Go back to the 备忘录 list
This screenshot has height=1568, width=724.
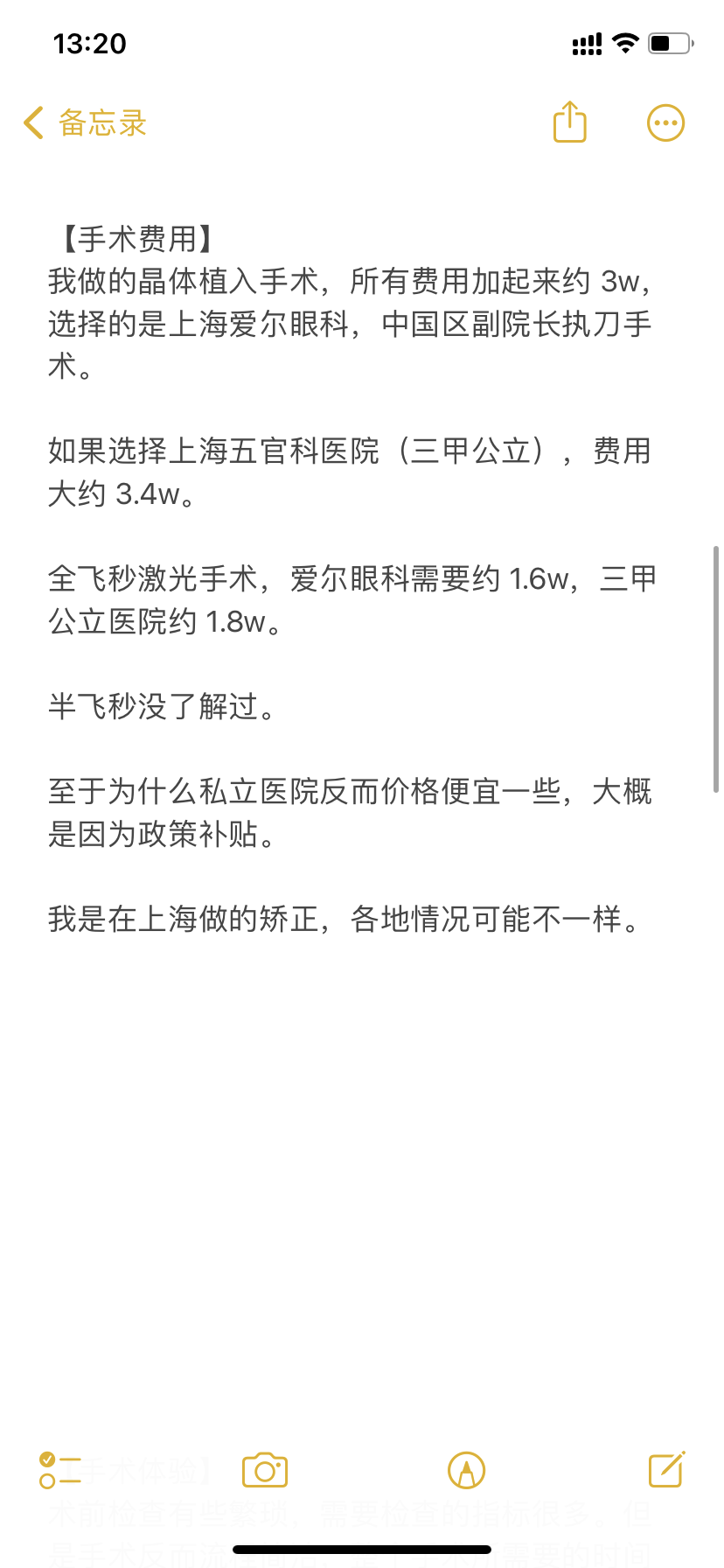click(85, 123)
